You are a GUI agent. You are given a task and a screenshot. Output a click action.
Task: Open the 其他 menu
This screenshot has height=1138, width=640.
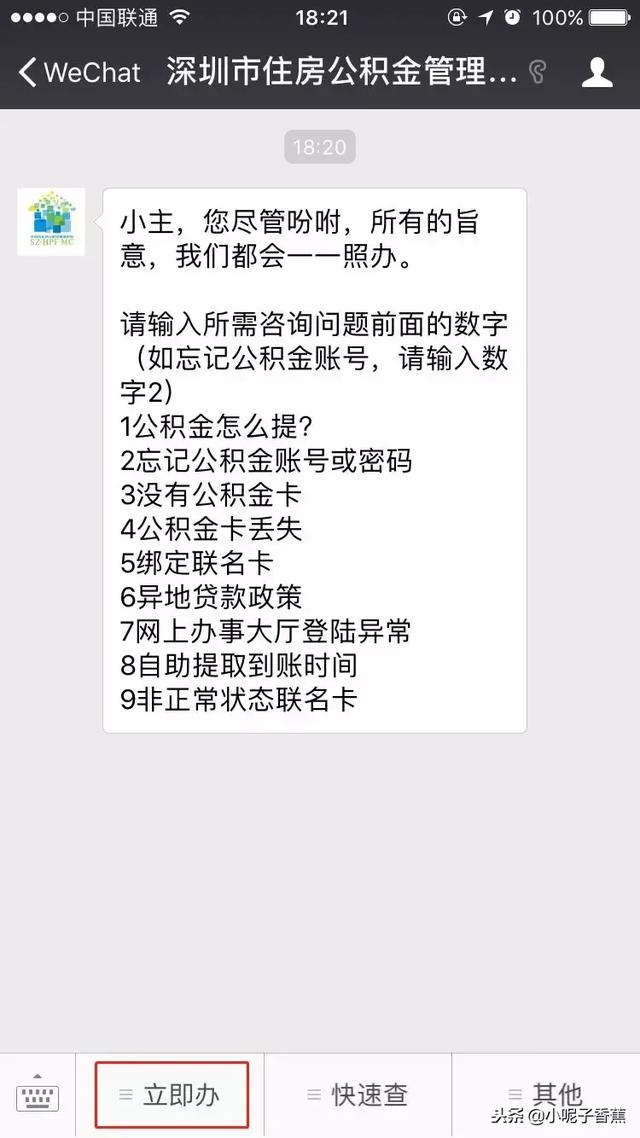tap(546, 1095)
